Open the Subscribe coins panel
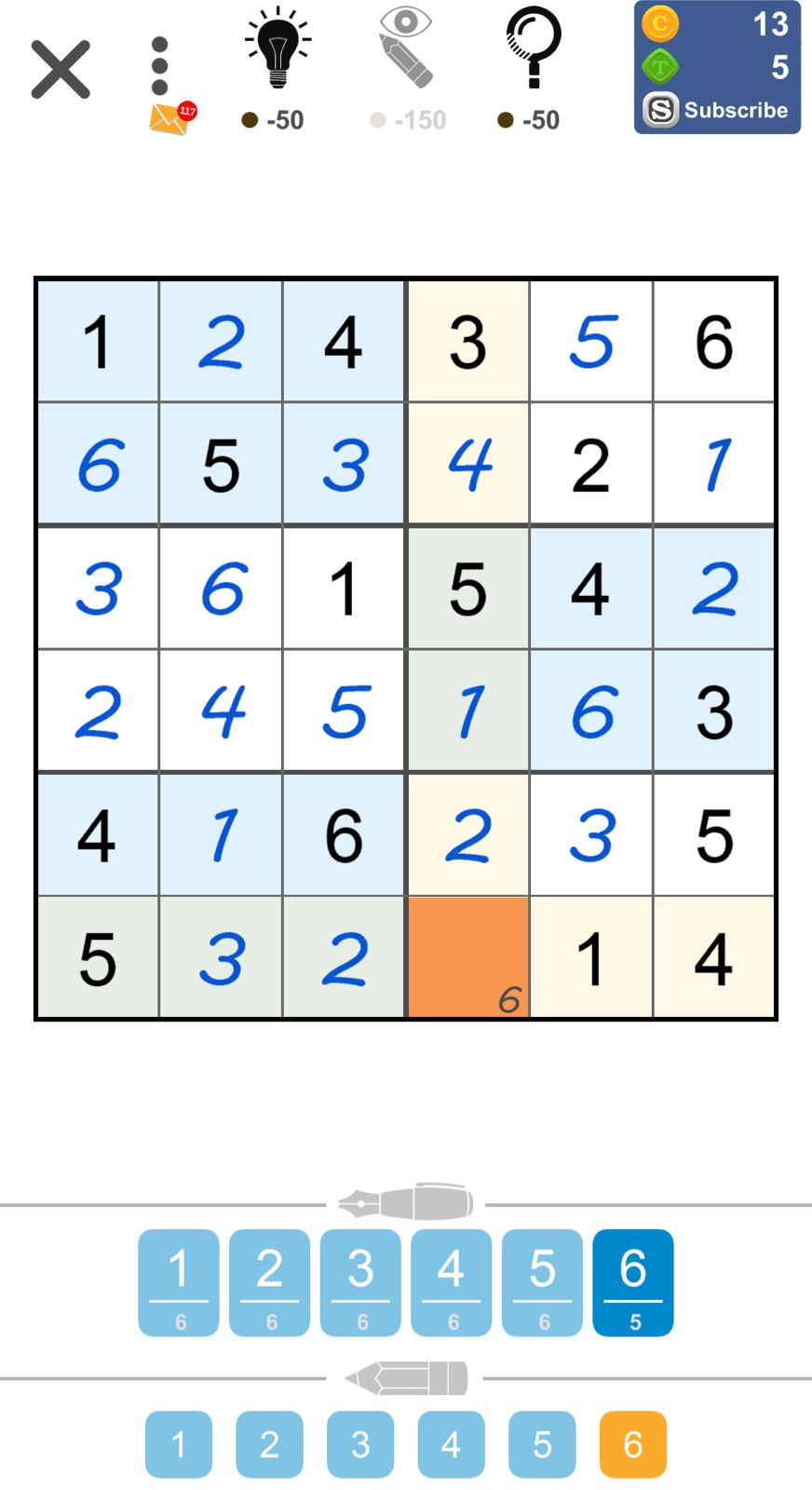812x1490 pixels. [x=717, y=67]
